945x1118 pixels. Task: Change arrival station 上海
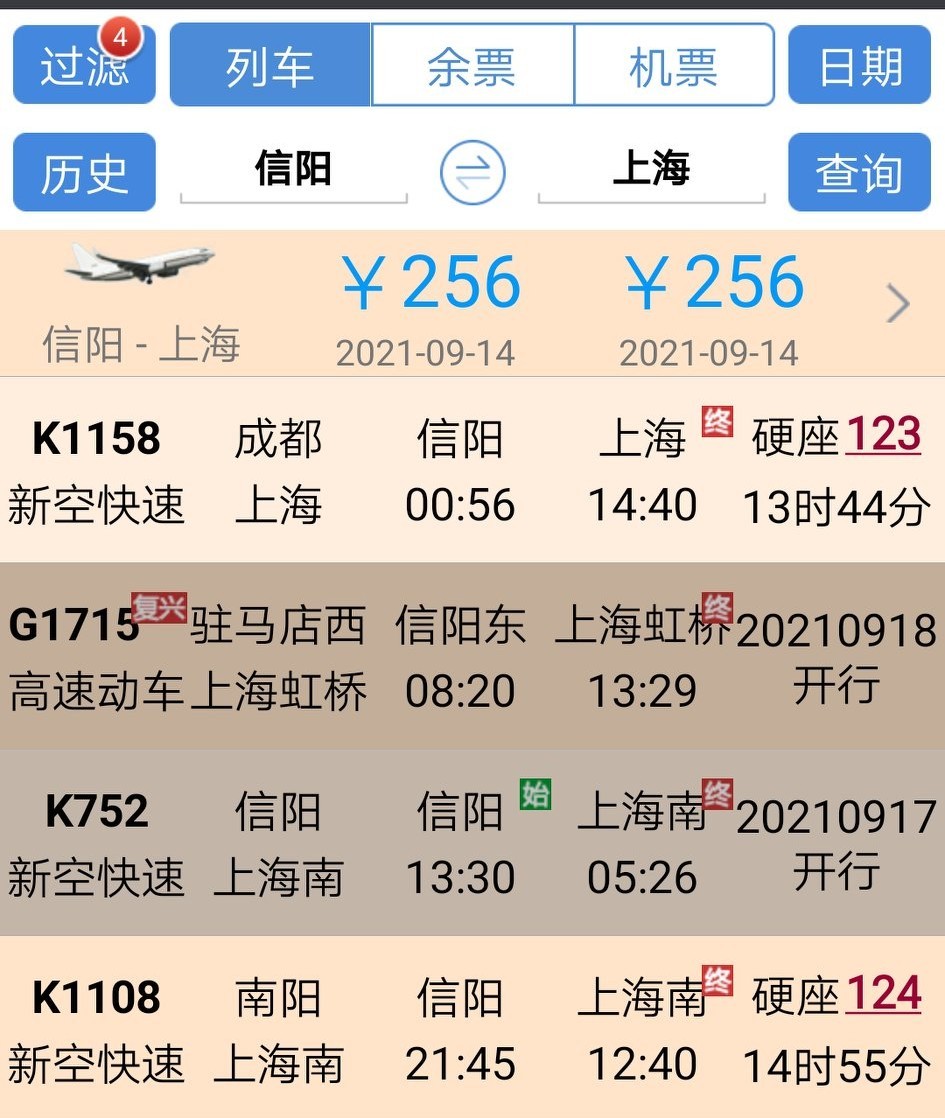[651, 170]
